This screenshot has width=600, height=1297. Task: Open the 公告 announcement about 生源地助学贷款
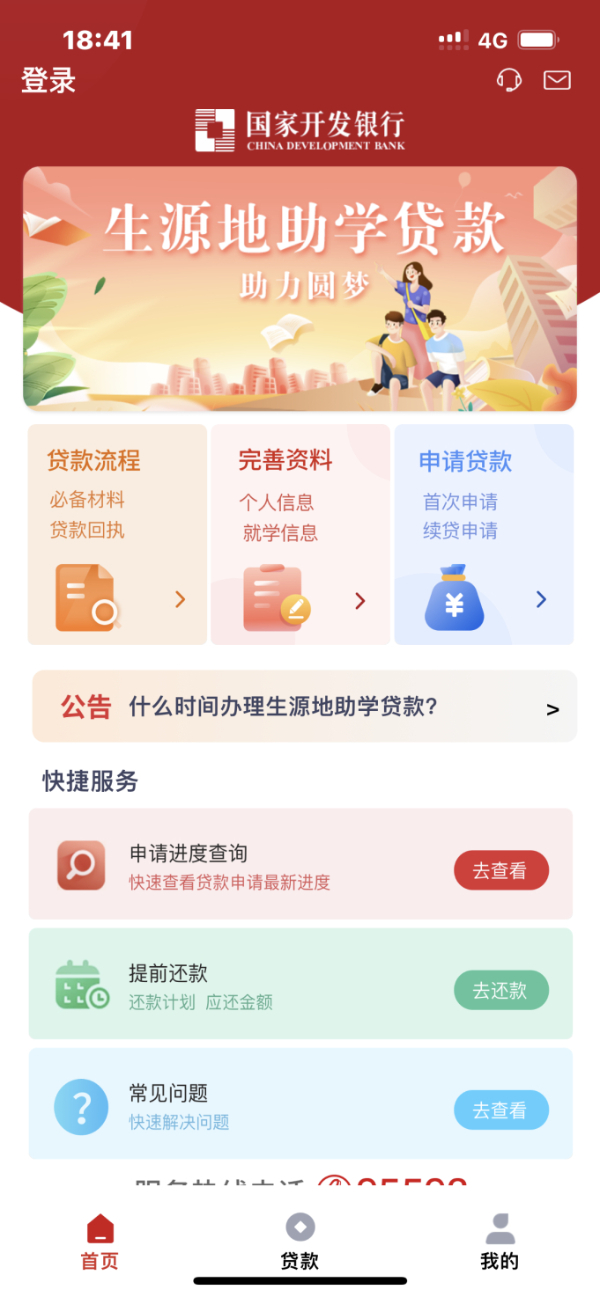click(x=304, y=707)
